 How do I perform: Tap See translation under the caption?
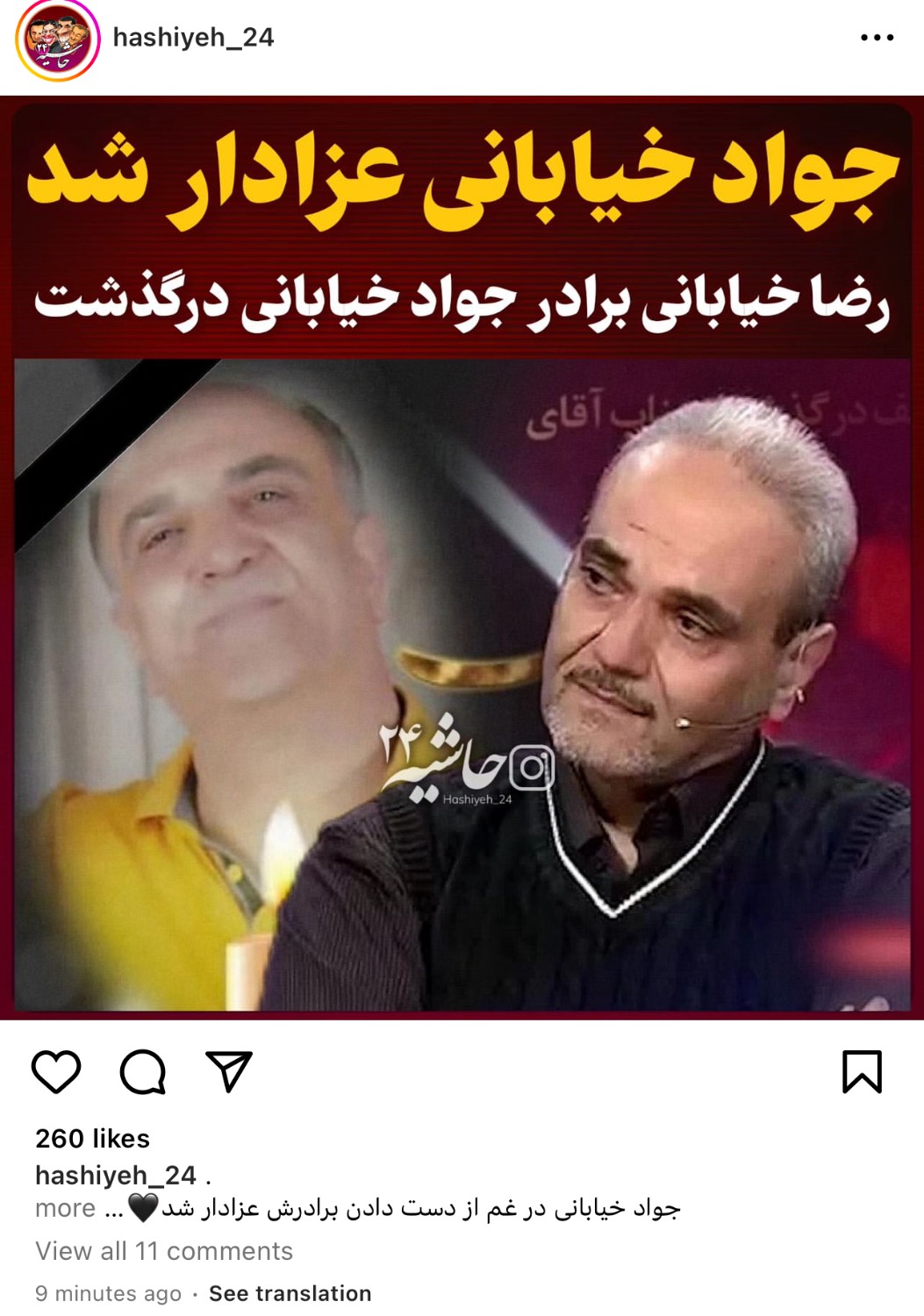[290, 1293]
